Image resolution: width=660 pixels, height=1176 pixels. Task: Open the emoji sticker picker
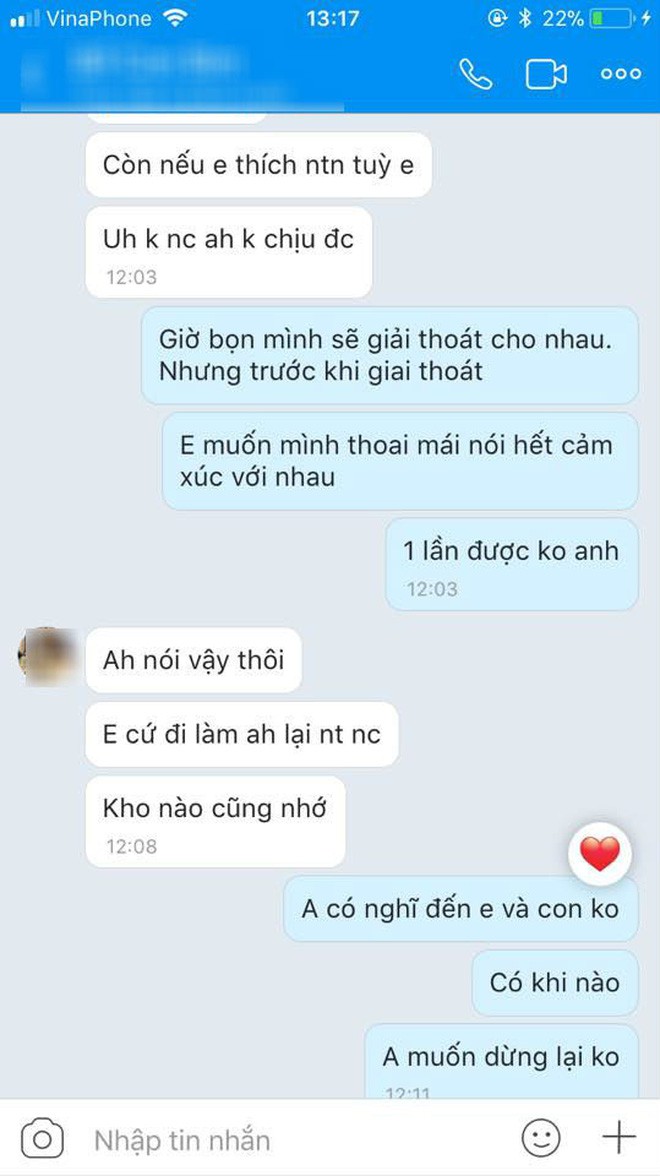[x=541, y=1139]
